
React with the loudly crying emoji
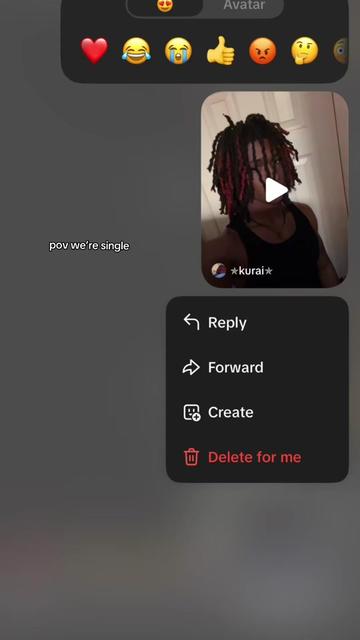click(178, 51)
